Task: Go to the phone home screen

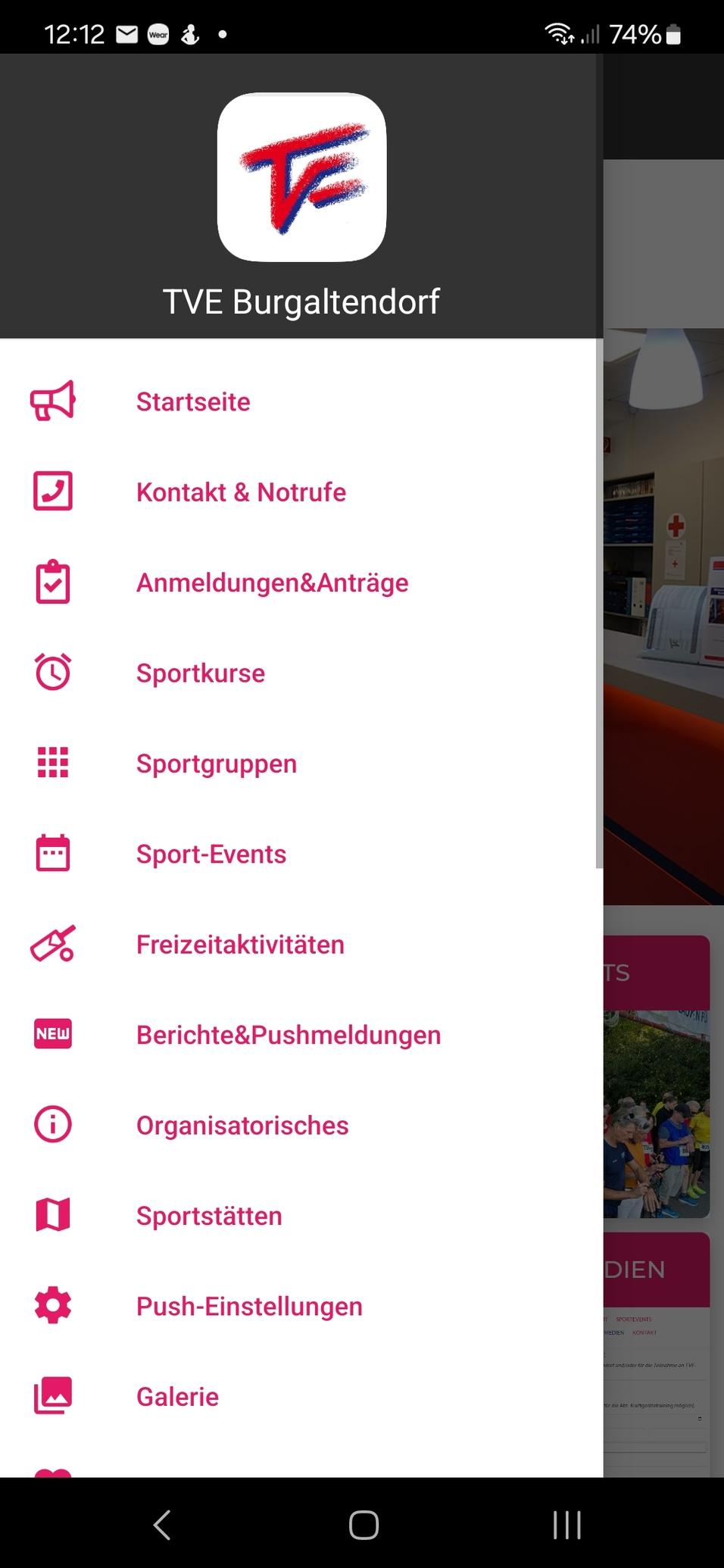Action: [364, 1525]
